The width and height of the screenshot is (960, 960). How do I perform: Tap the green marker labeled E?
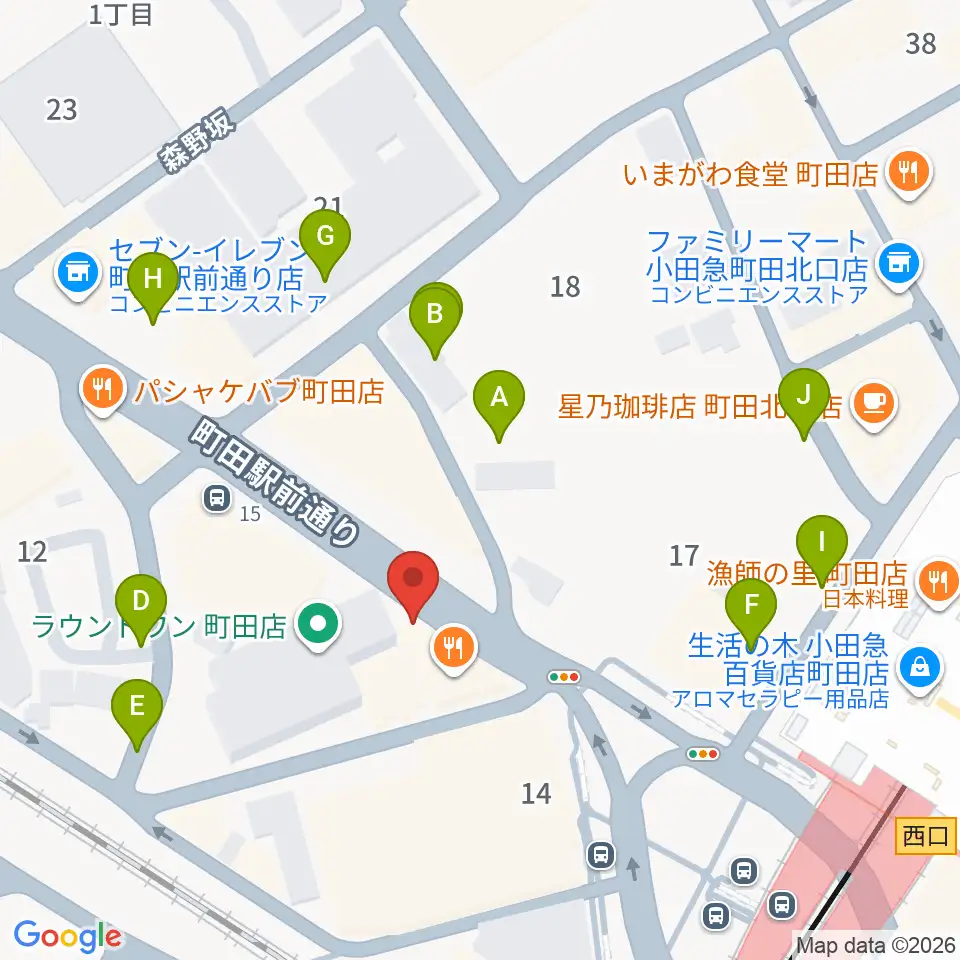(137, 714)
